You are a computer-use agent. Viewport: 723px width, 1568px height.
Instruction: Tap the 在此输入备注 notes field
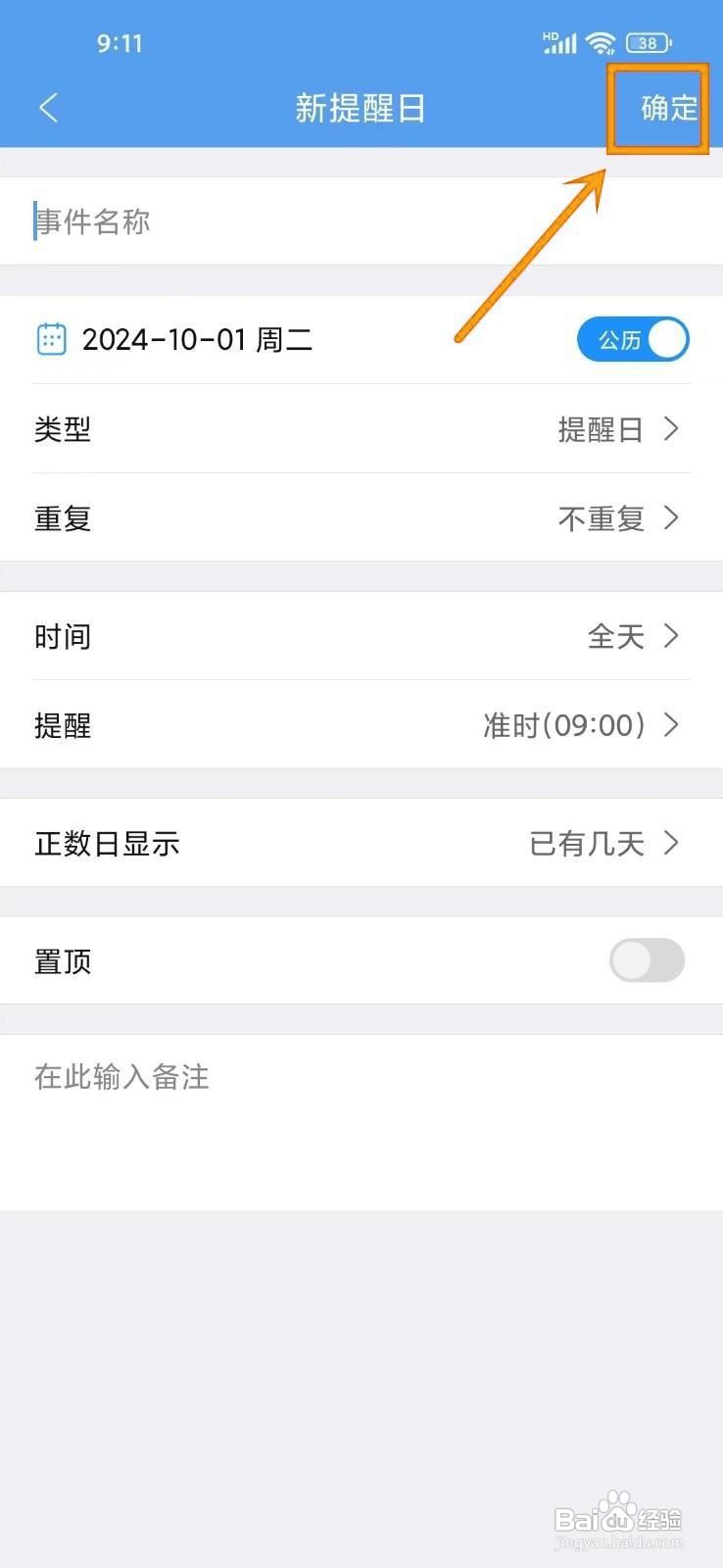pos(196,1077)
